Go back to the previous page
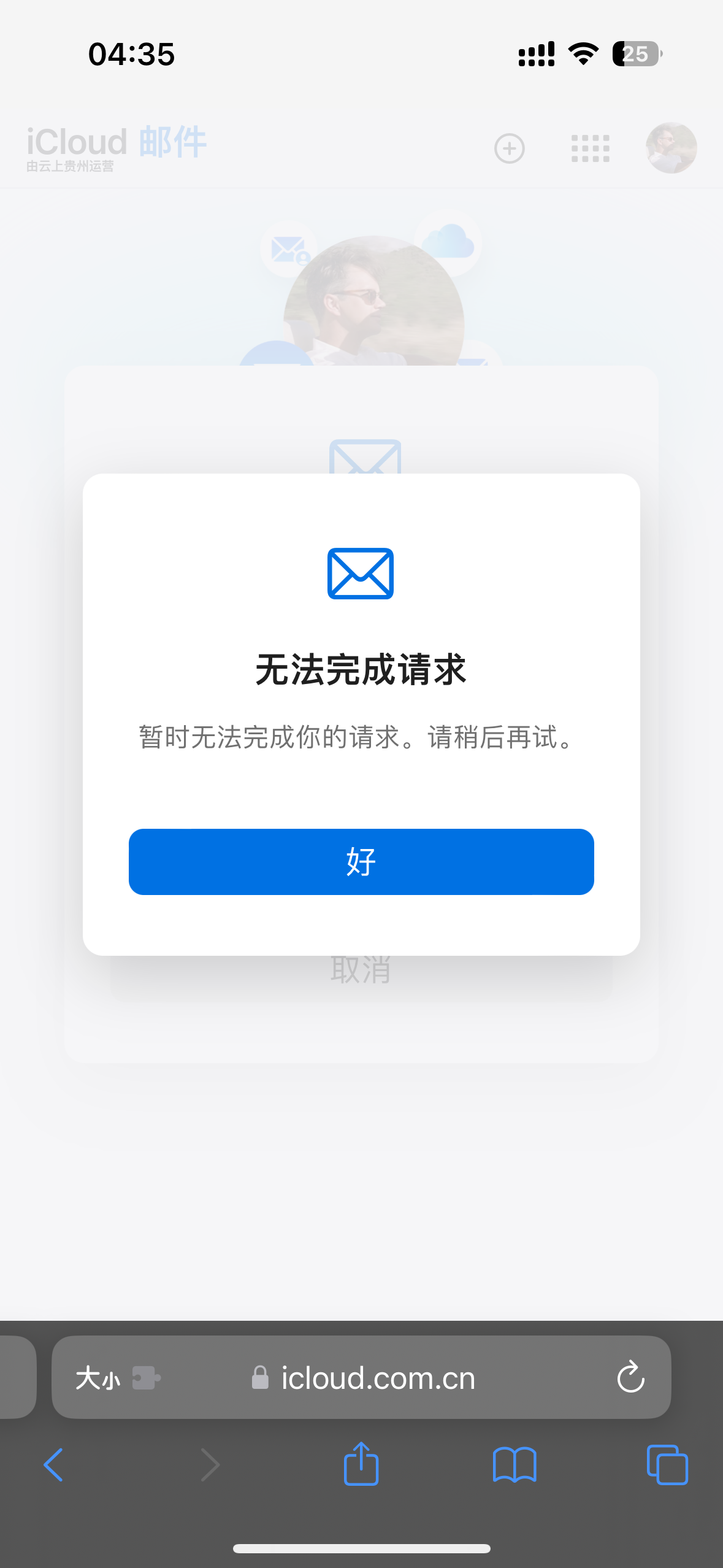The height and width of the screenshot is (1568, 723). click(x=54, y=1465)
